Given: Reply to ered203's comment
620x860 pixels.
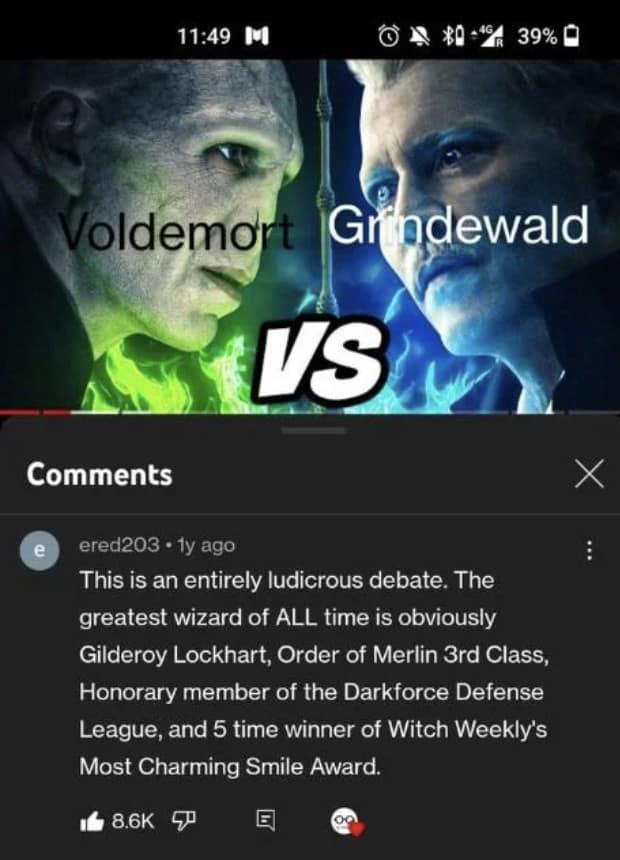Looking at the screenshot, I should click(265, 821).
